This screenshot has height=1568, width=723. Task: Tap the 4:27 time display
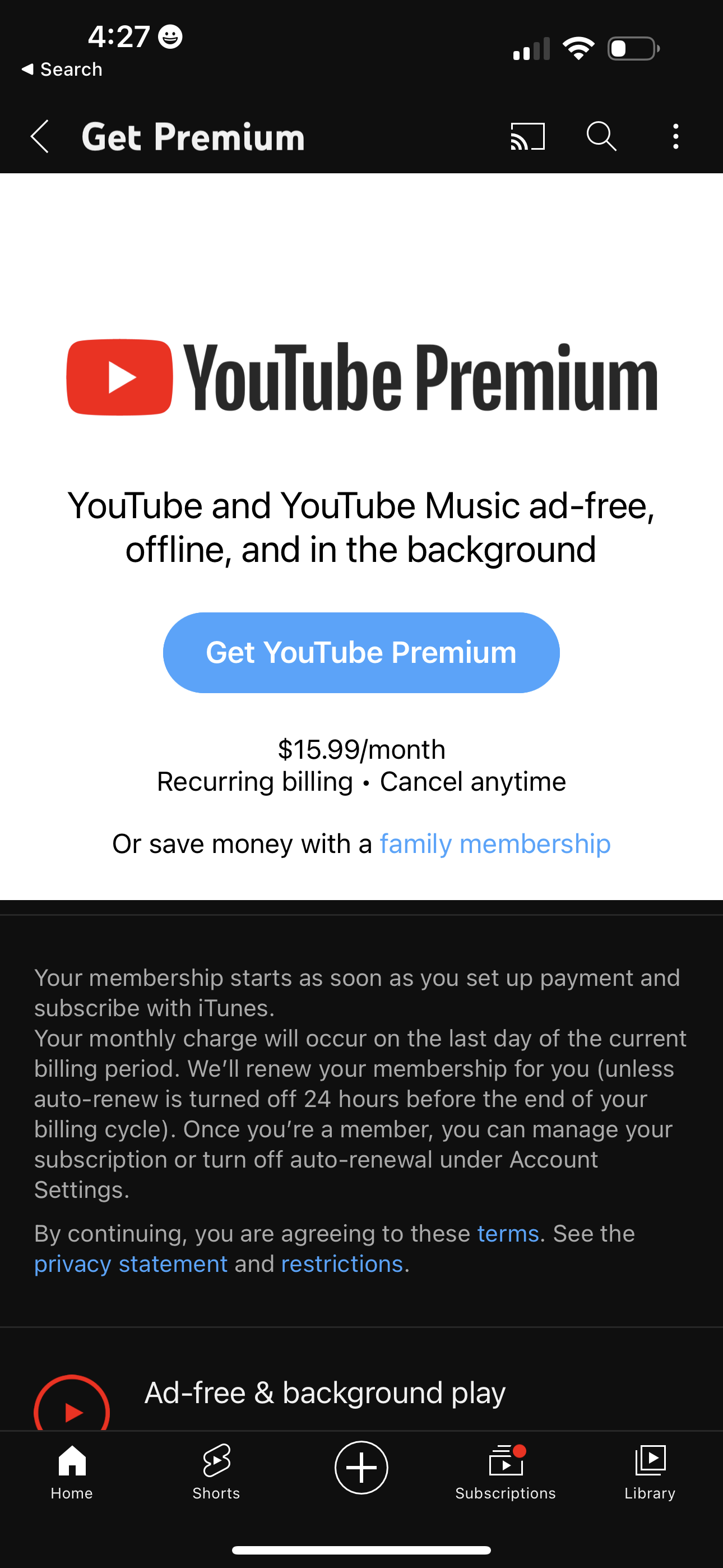pyautogui.click(x=119, y=36)
